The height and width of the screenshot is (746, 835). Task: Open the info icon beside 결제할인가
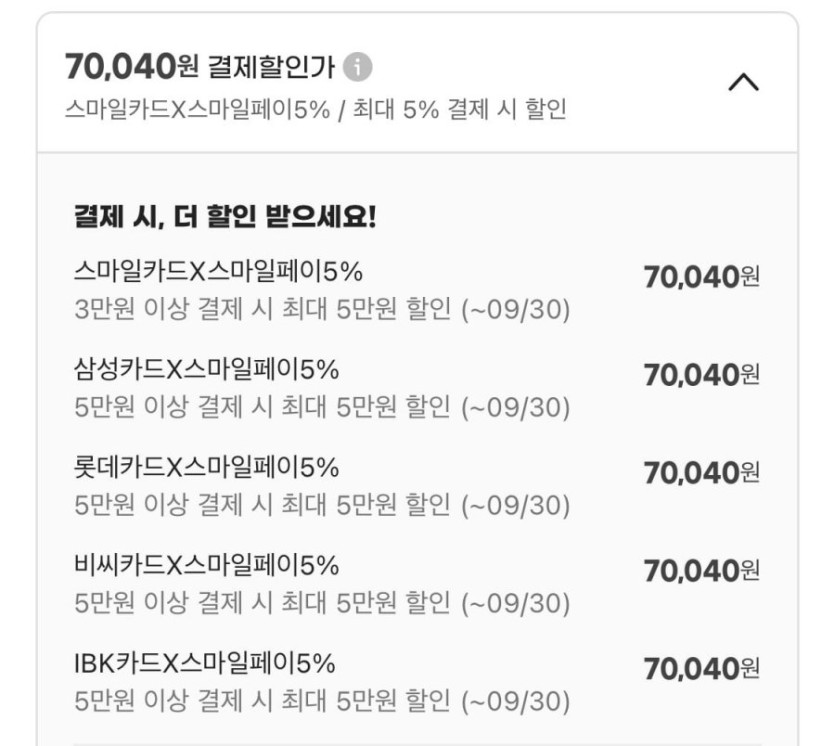(x=357, y=67)
